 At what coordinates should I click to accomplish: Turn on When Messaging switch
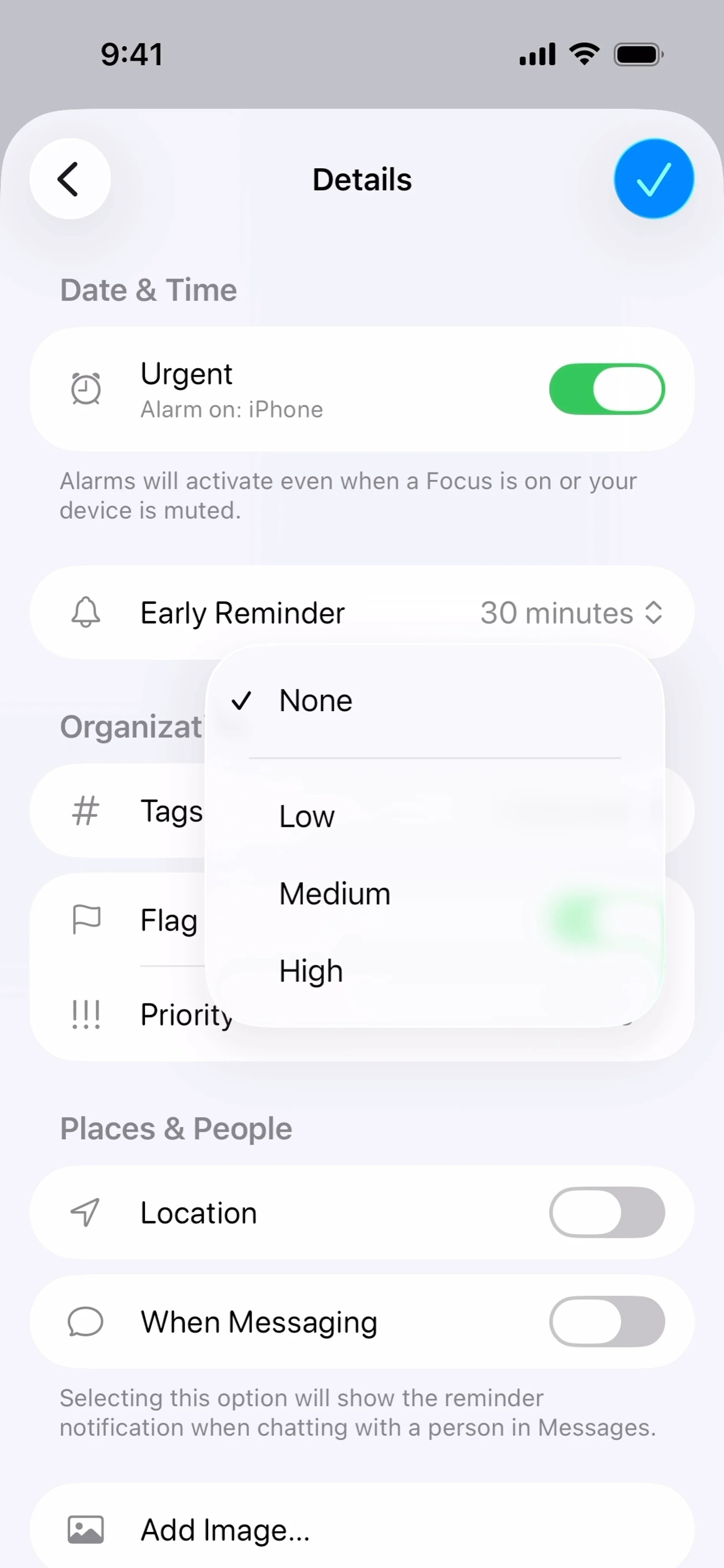[606, 1321]
